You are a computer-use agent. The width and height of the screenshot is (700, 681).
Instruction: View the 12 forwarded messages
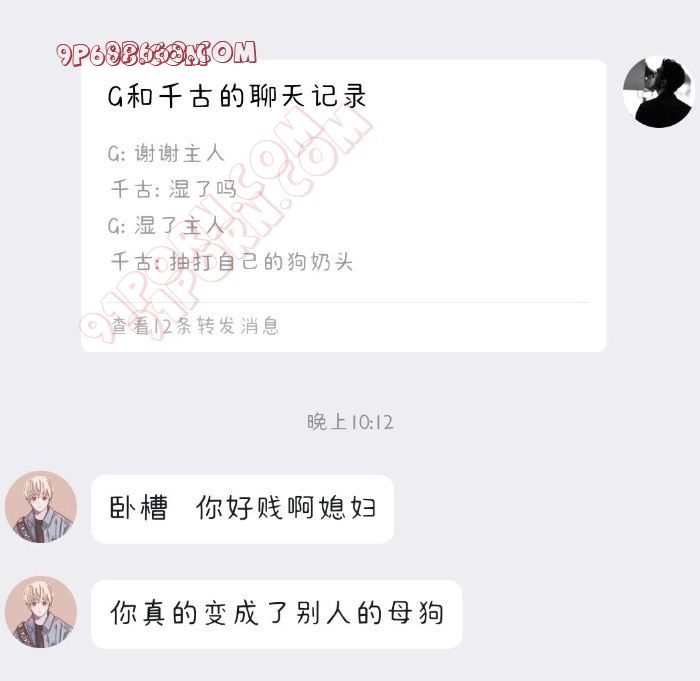[x=196, y=326]
